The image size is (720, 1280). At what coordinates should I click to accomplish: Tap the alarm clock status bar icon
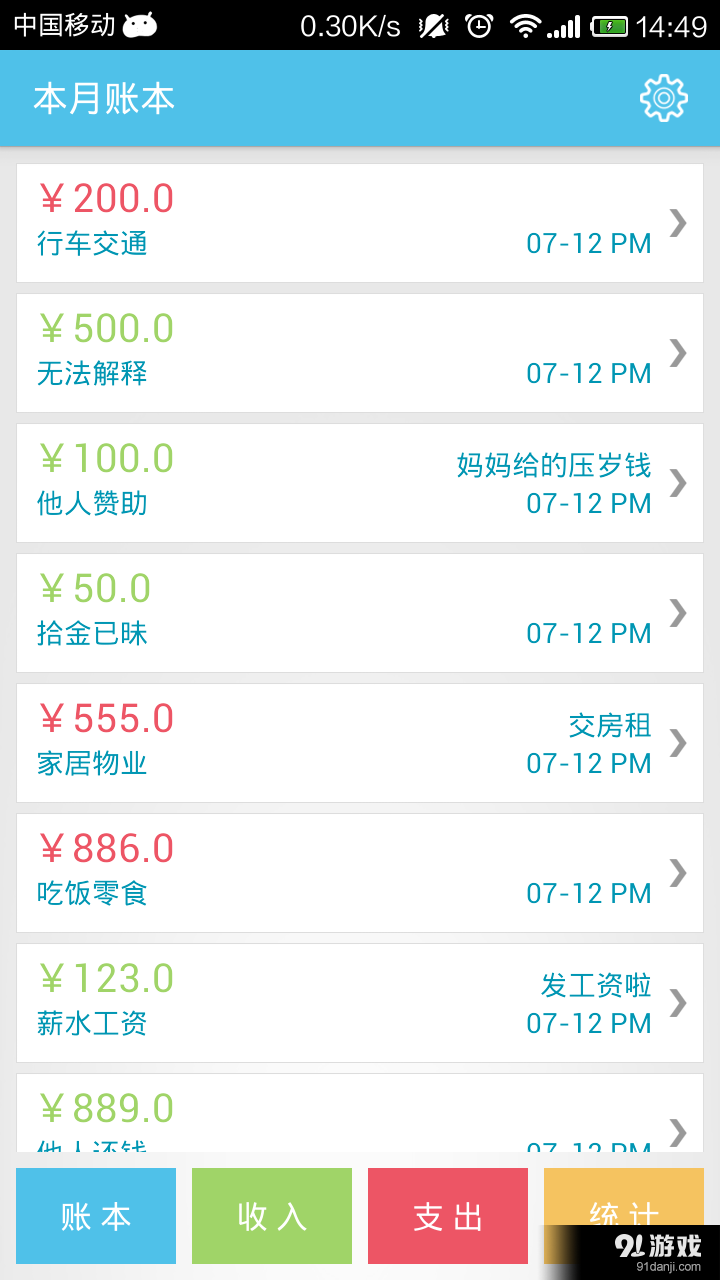[x=478, y=24]
